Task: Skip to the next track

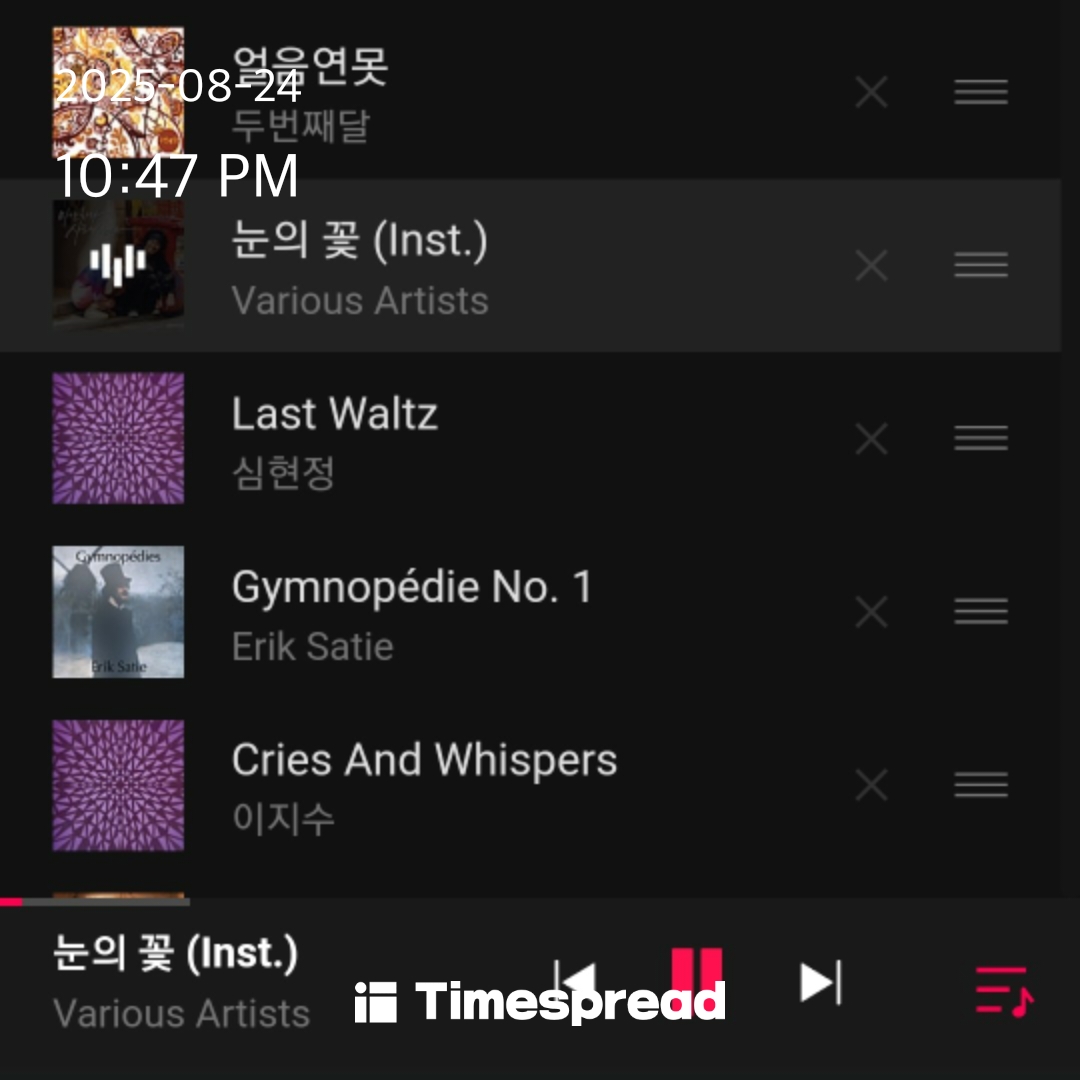Action: pyautogui.click(x=820, y=982)
